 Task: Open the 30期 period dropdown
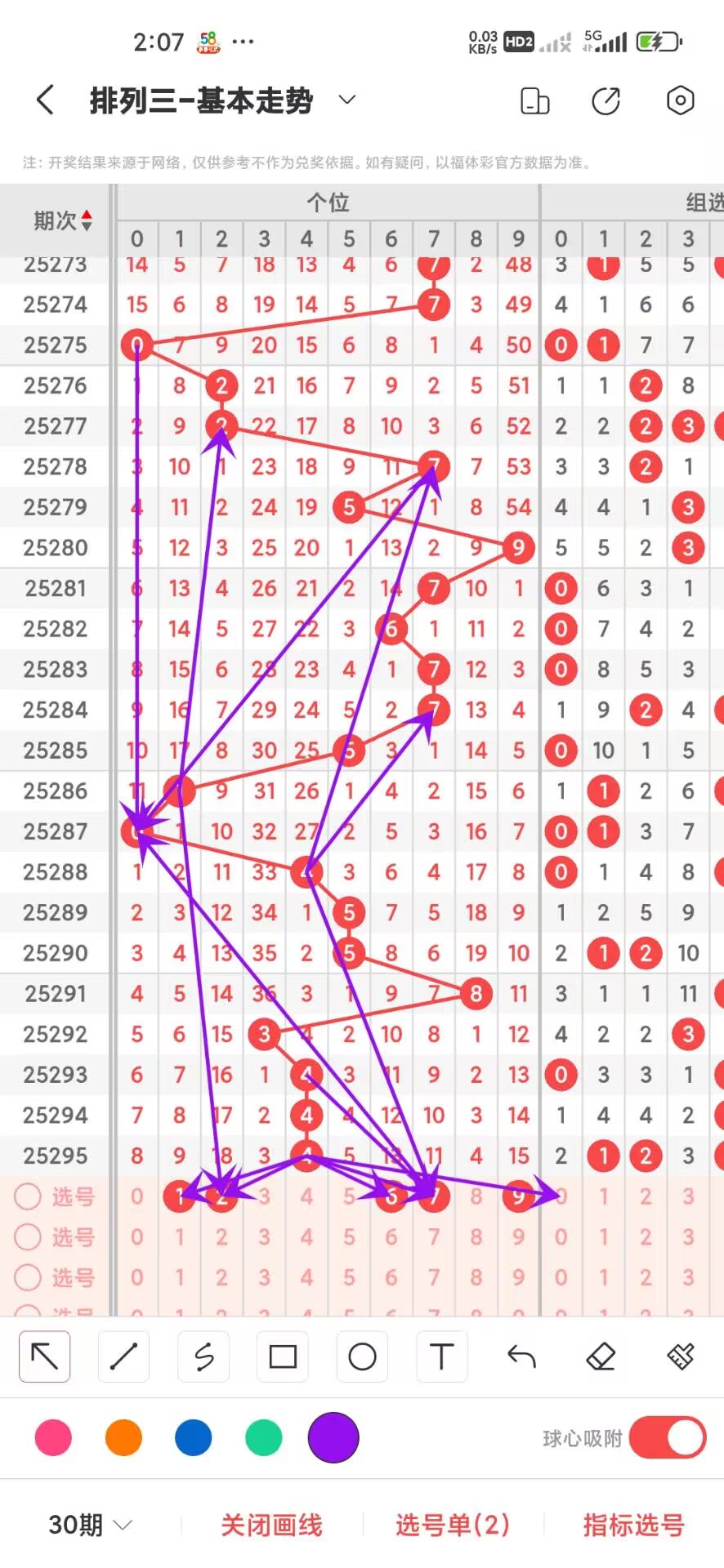90,1525
